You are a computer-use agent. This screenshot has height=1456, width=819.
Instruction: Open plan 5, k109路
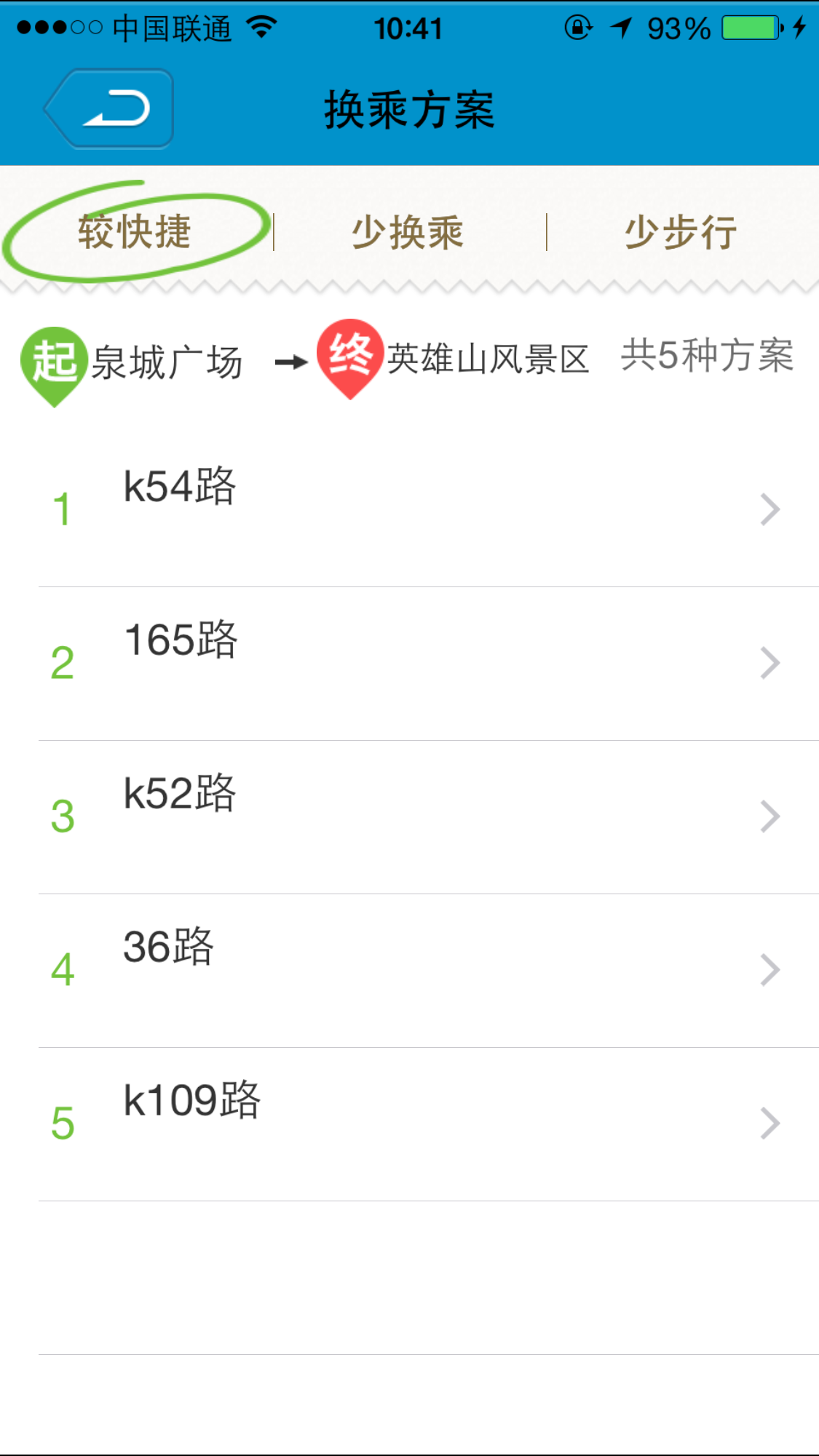[428, 1124]
